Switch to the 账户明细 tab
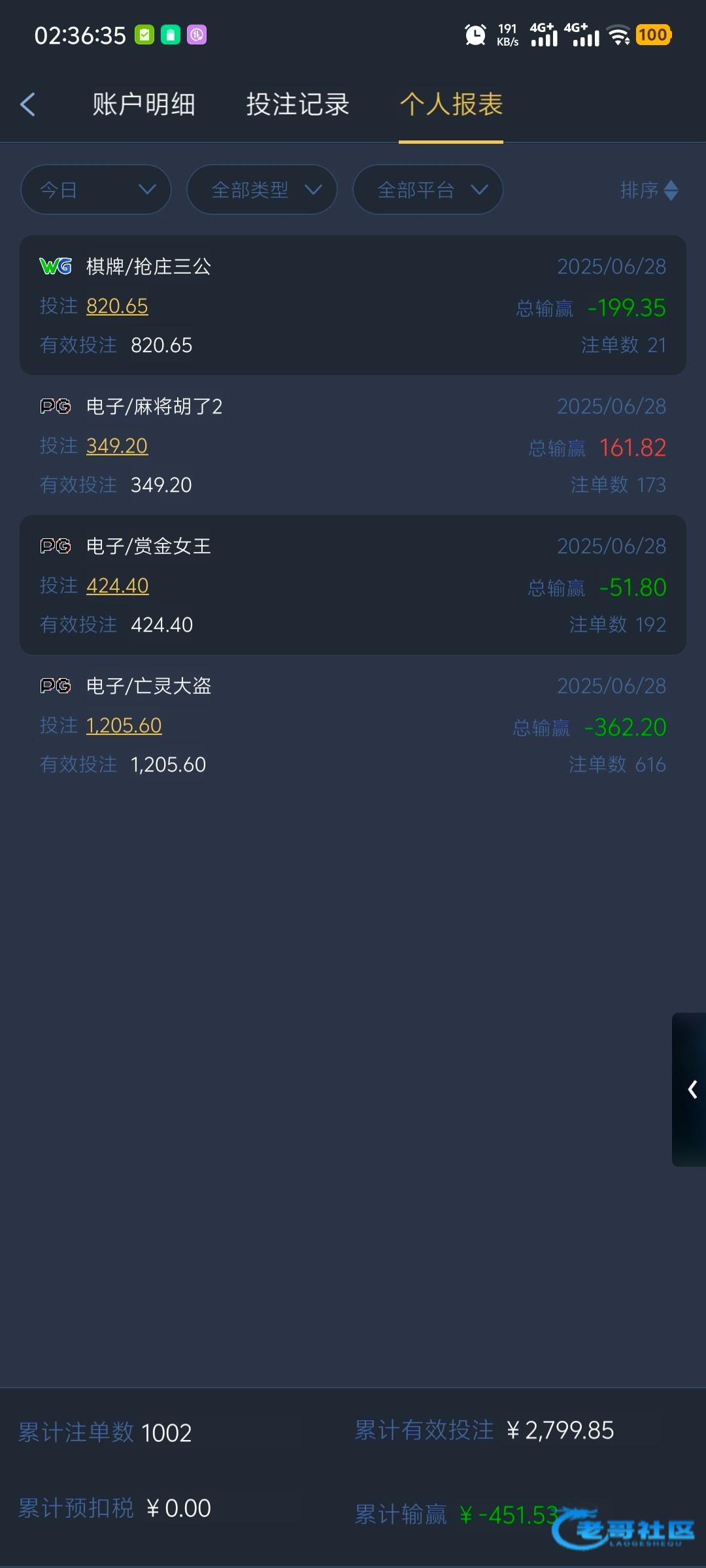The width and height of the screenshot is (706, 1568). tap(144, 105)
